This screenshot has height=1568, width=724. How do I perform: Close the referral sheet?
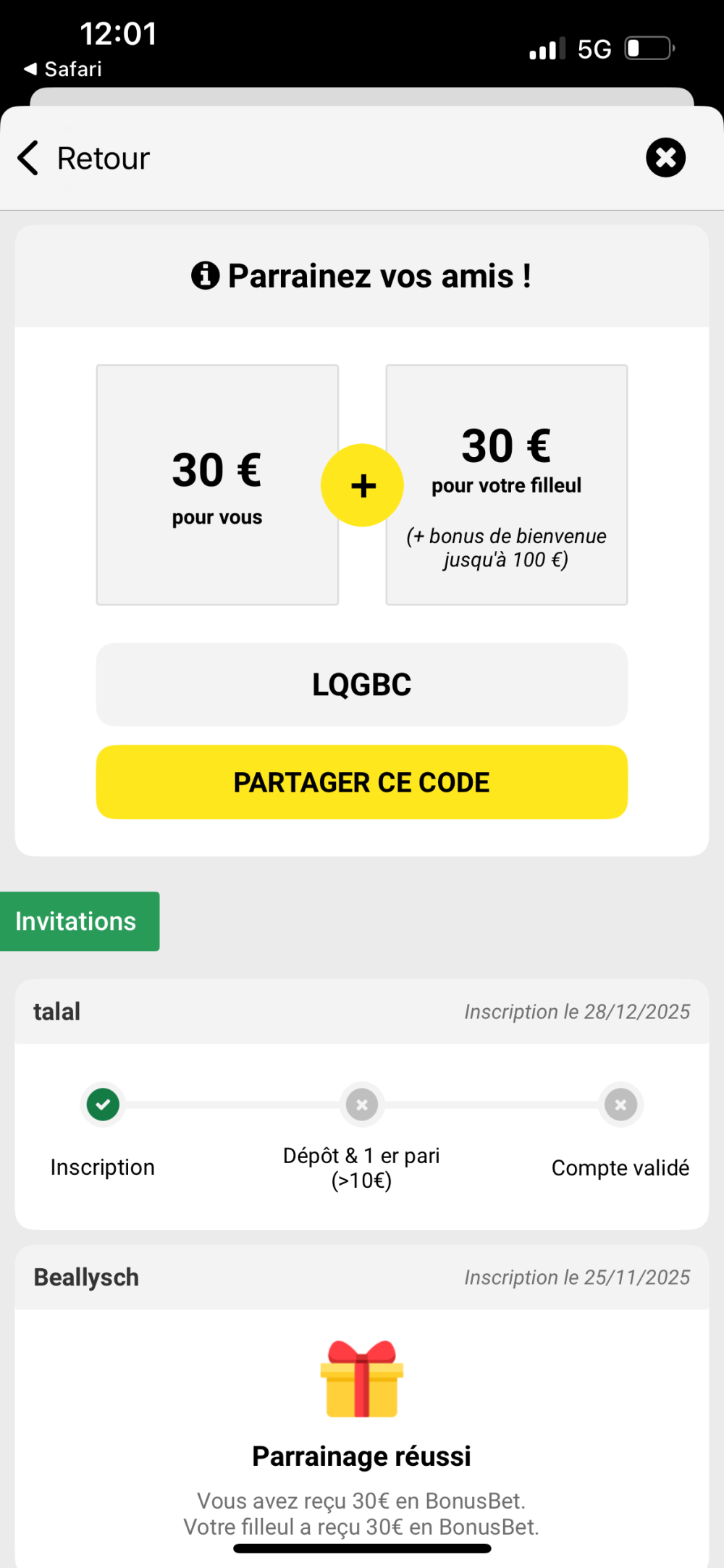coord(665,158)
